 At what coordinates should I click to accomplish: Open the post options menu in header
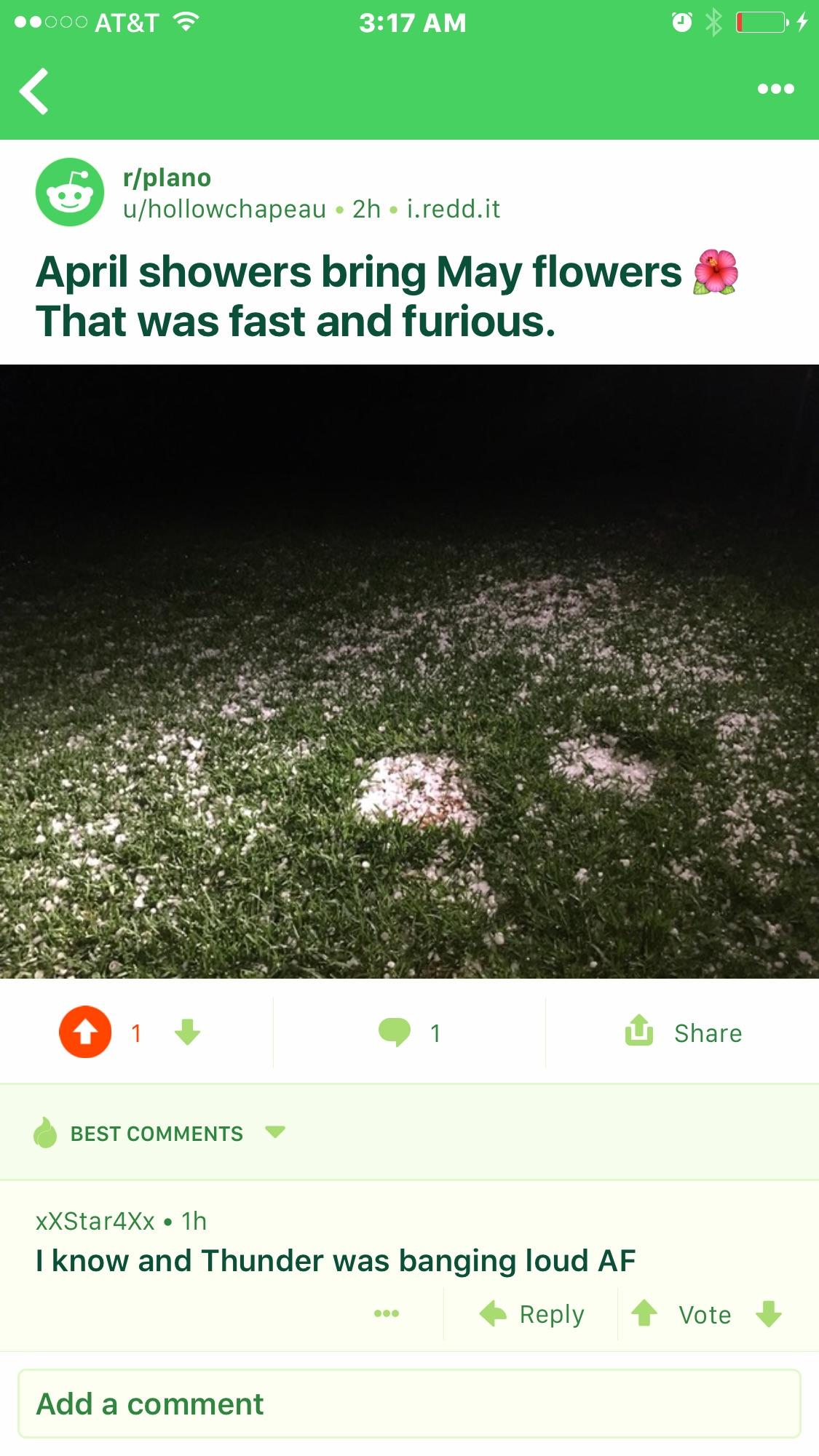coord(775,89)
